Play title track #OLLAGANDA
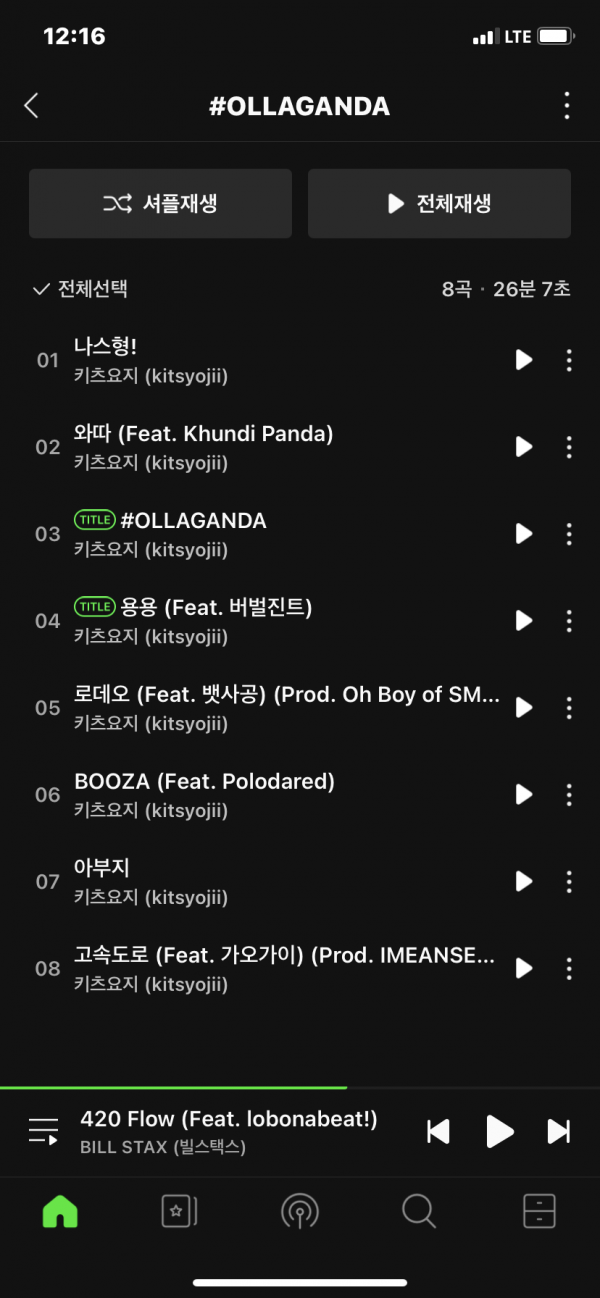The width and height of the screenshot is (600, 1298). pyautogui.click(x=523, y=534)
